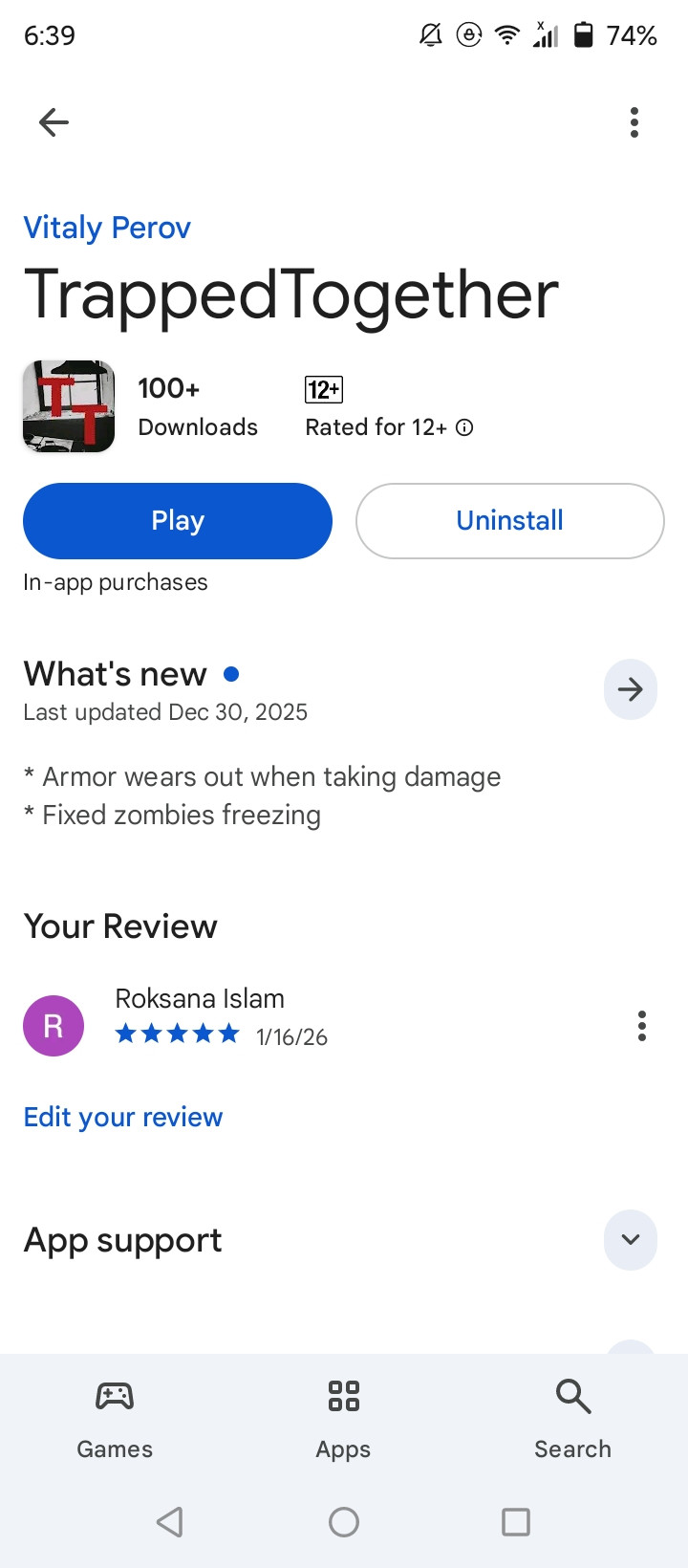View content rating info for 12+
688x1568 pixels.
pos(464,427)
